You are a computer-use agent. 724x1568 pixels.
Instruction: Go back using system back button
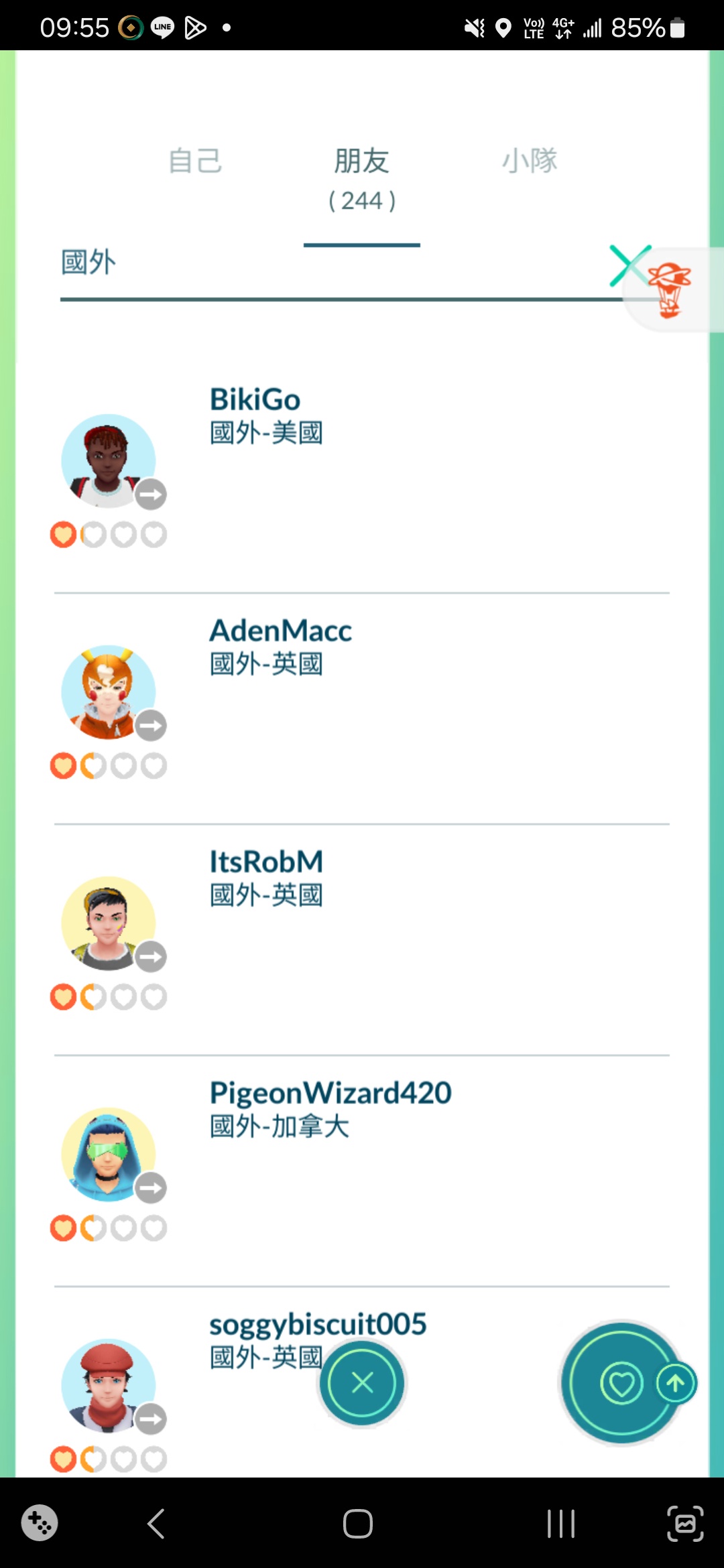point(156,1524)
